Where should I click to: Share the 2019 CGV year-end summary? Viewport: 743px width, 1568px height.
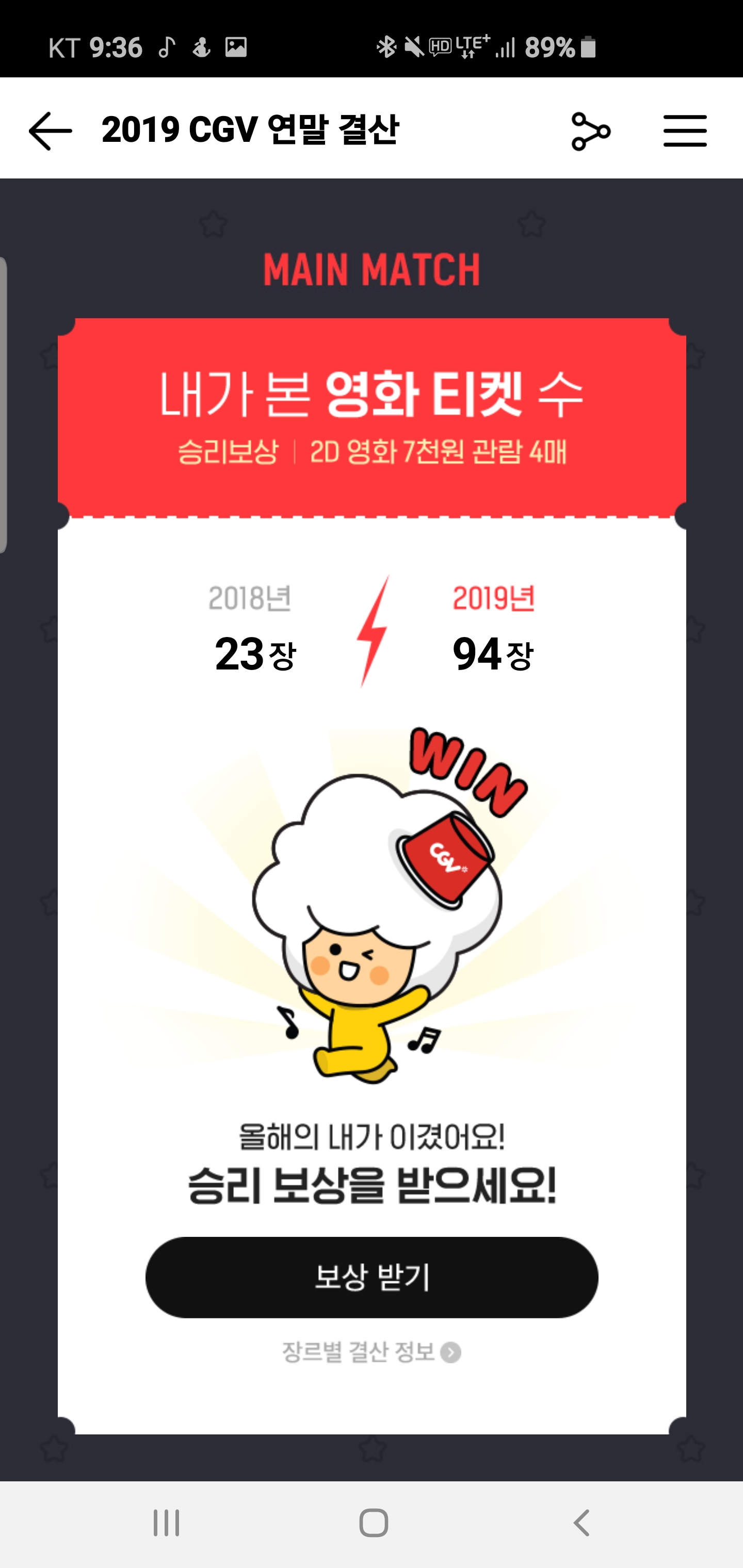pos(590,131)
